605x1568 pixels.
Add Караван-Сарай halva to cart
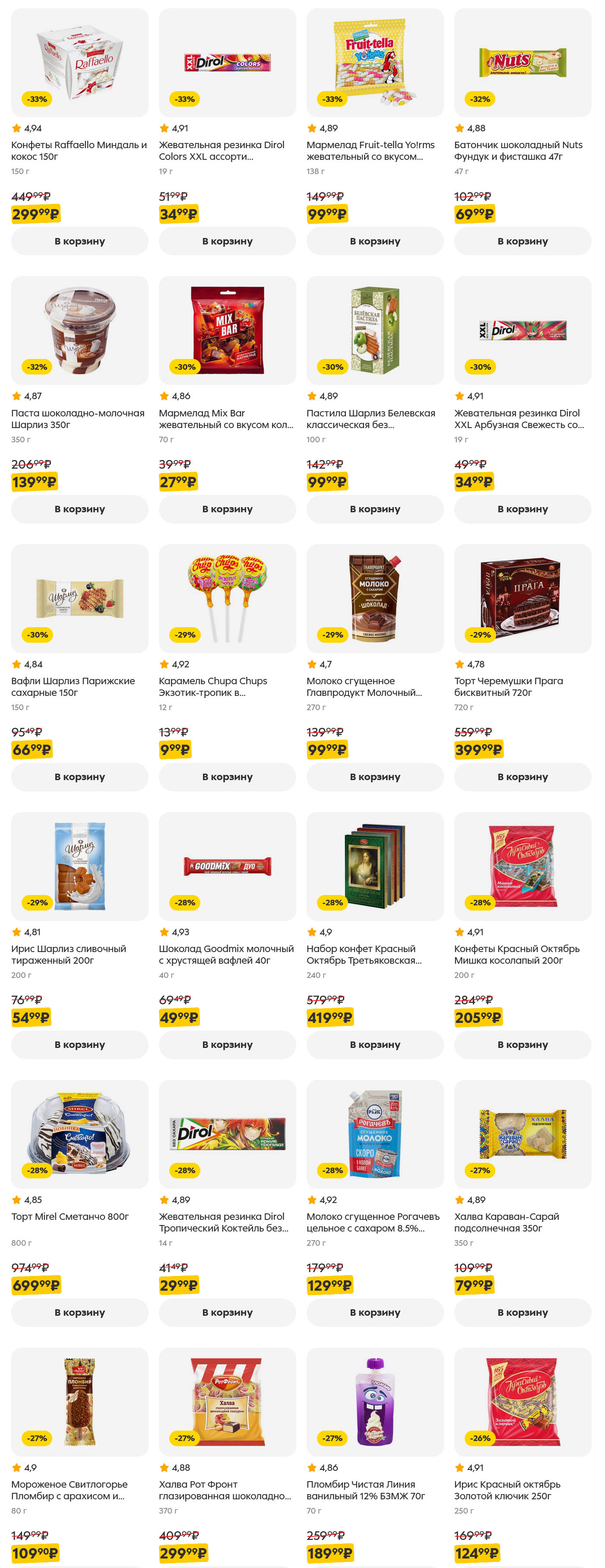pyautogui.click(x=522, y=1312)
